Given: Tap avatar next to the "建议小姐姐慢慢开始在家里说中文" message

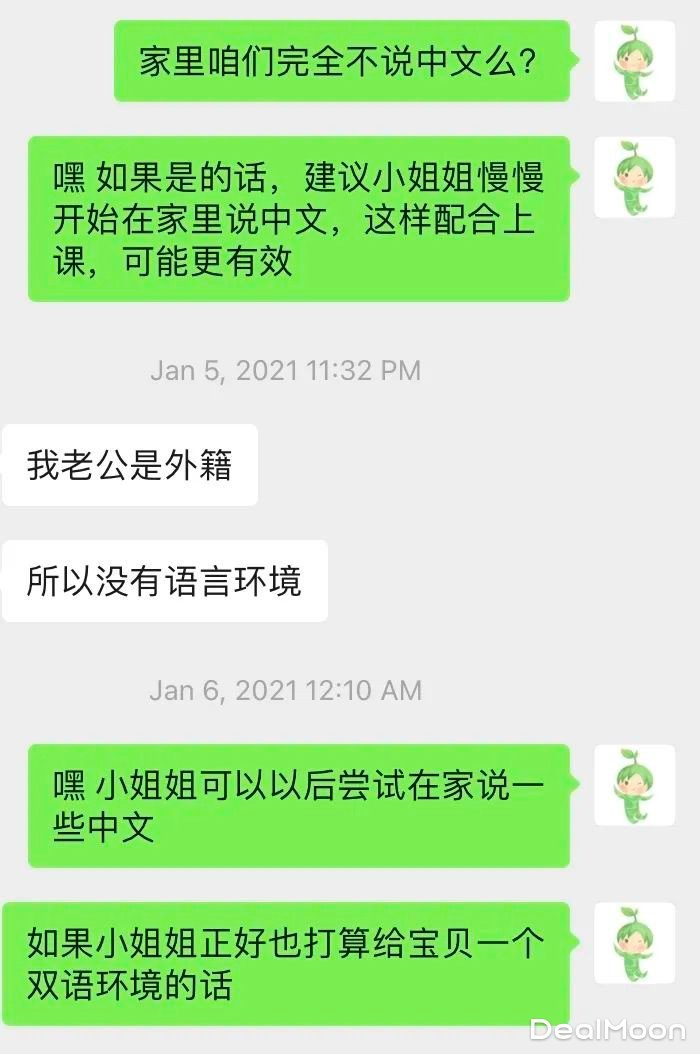Looking at the screenshot, I should (x=634, y=177).
